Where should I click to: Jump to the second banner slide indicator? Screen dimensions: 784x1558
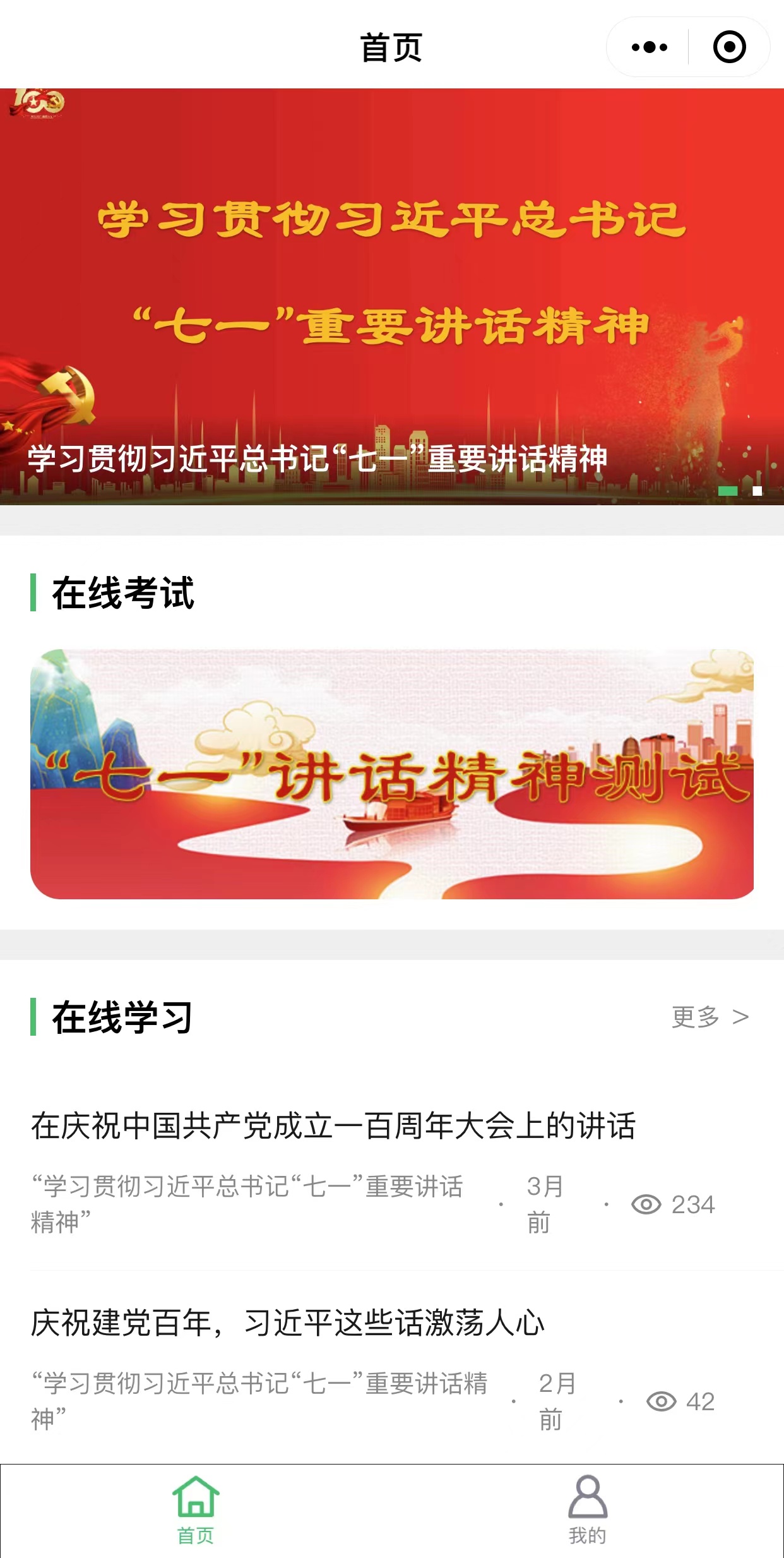[x=757, y=491]
